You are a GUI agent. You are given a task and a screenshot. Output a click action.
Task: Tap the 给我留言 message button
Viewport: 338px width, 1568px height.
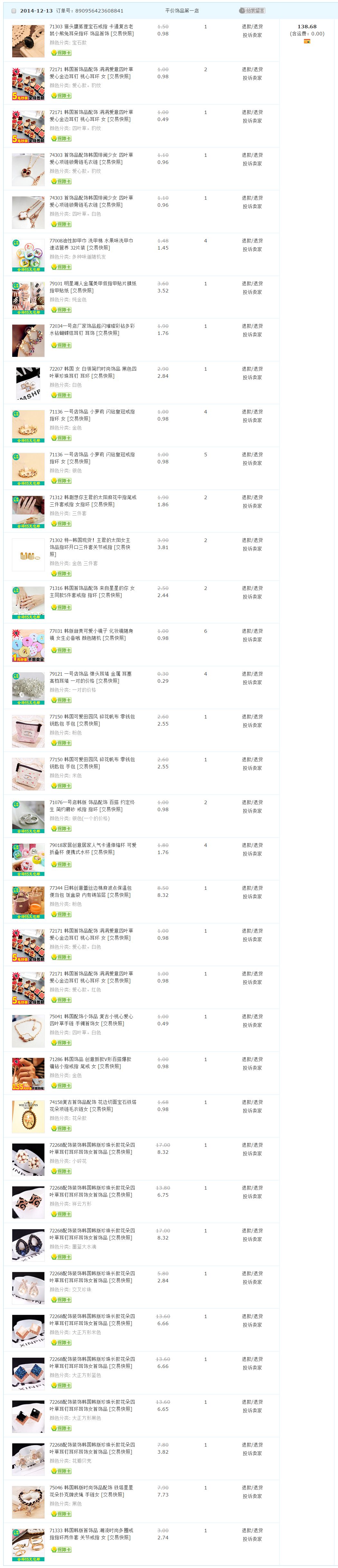[252, 11]
